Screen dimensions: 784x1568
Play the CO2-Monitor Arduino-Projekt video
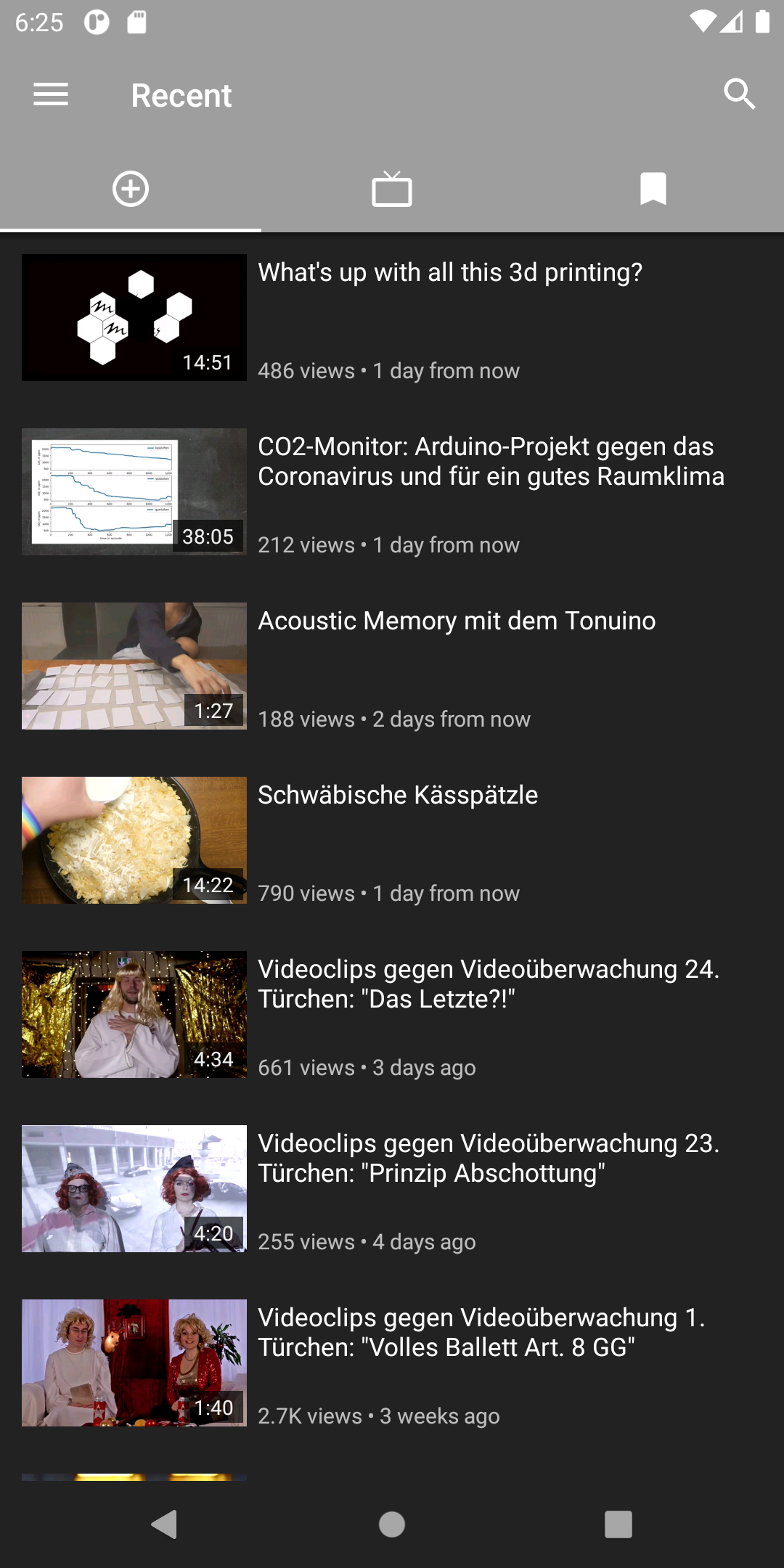point(392,491)
